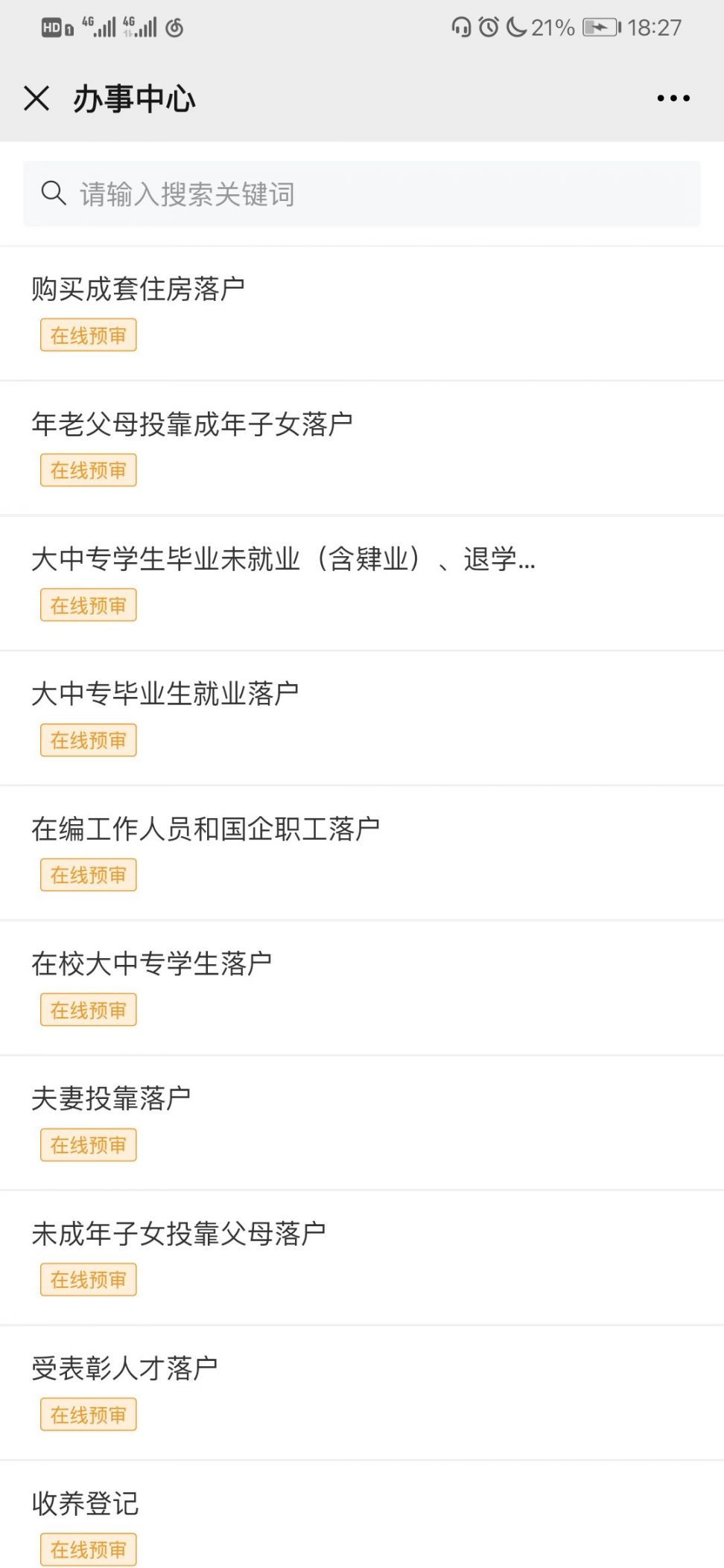Screen dimensions: 724x1568
Task: Open 在校大中专学生落户
Action: point(362,988)
